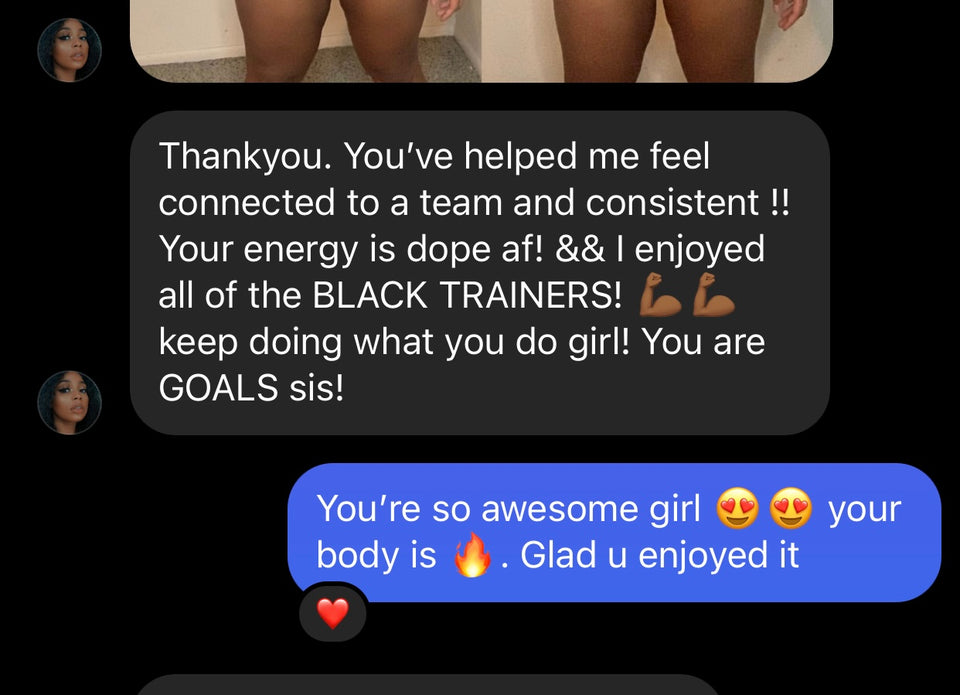The width and height of the screenshot is (960, 695).
Task: Open the shared photo message
Action: [480, 40]
